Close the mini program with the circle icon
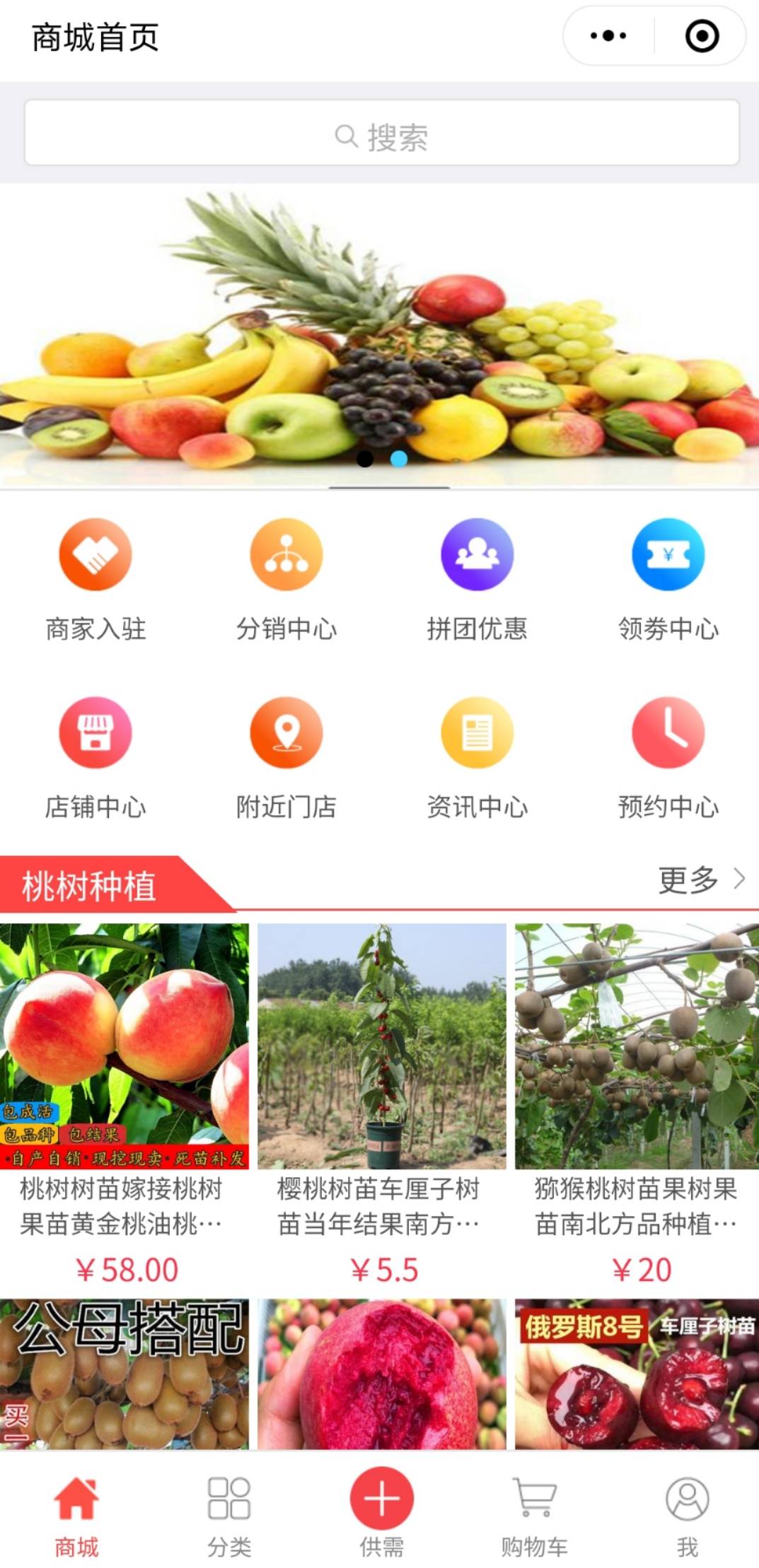Viewport: 759px width, 1568px height. pos(702,36)
